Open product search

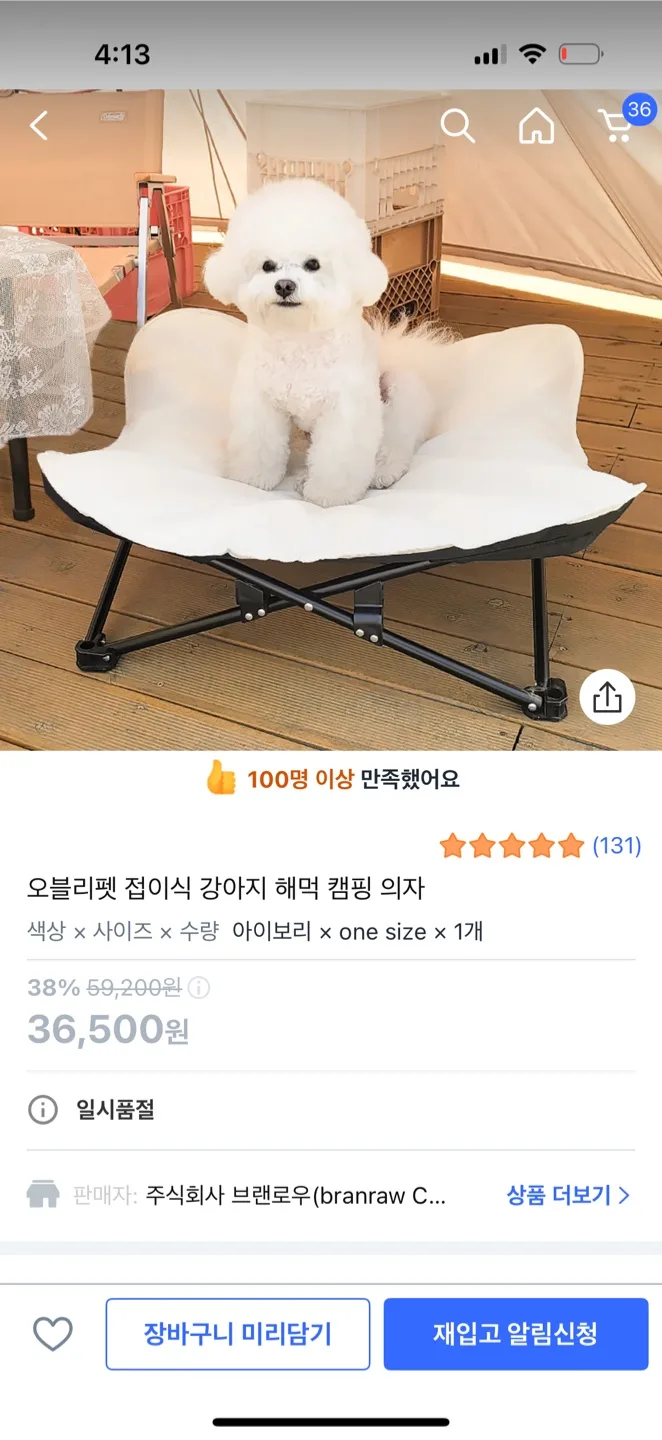click(457, 126)
